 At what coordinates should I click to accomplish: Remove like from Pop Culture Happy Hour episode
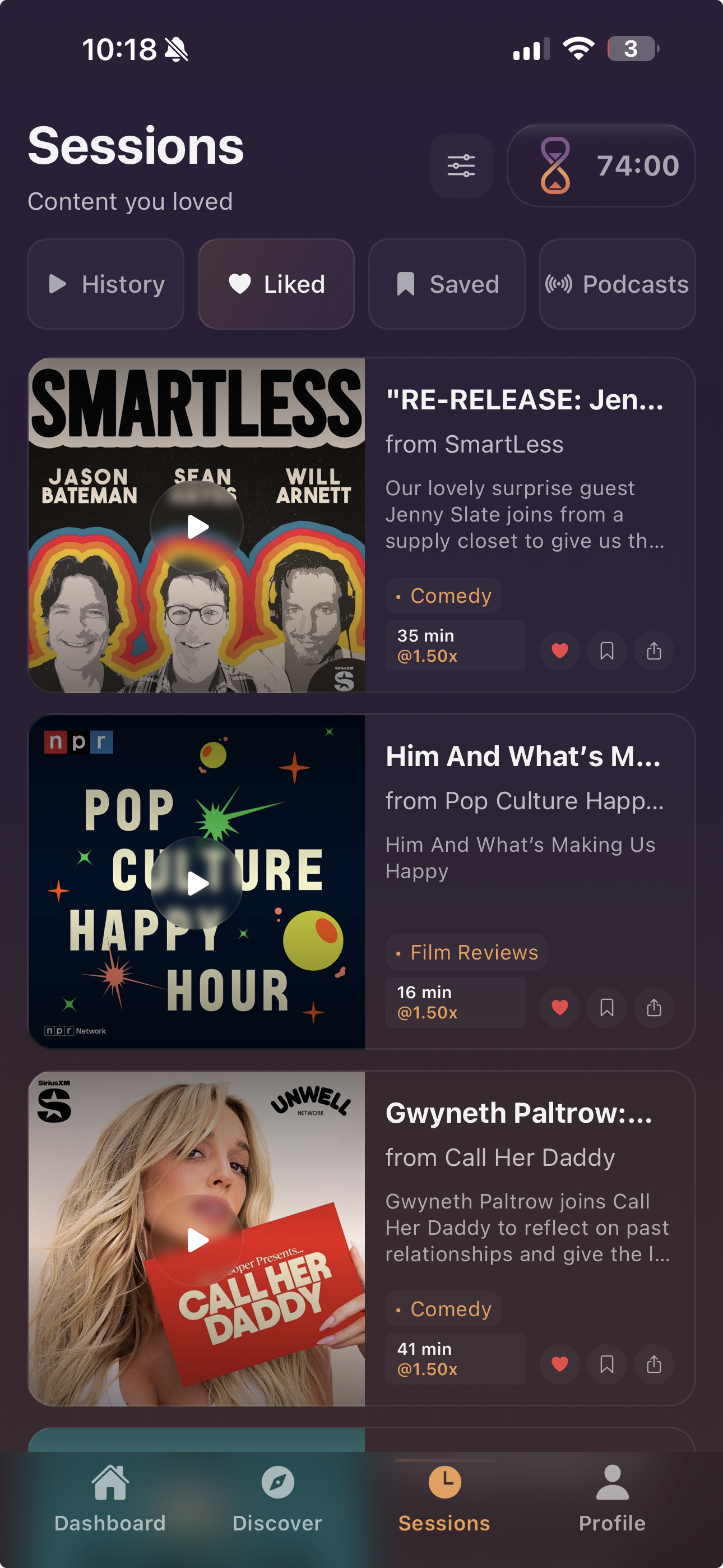click(x=560, y=1008)
